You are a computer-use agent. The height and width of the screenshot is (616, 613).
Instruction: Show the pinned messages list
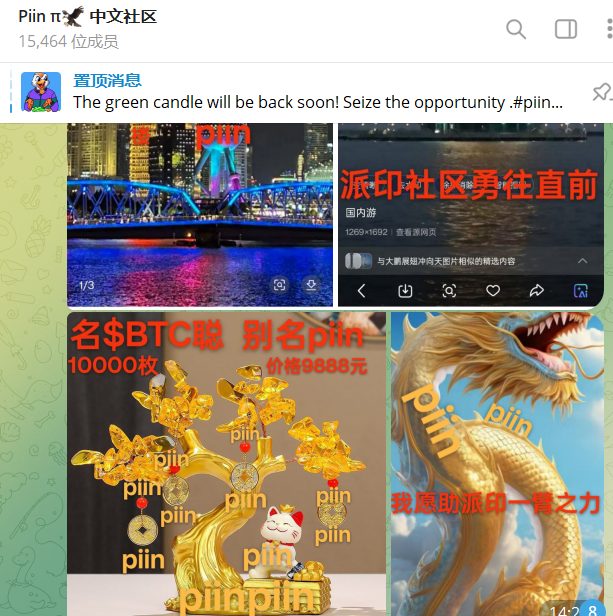point(600,92)
